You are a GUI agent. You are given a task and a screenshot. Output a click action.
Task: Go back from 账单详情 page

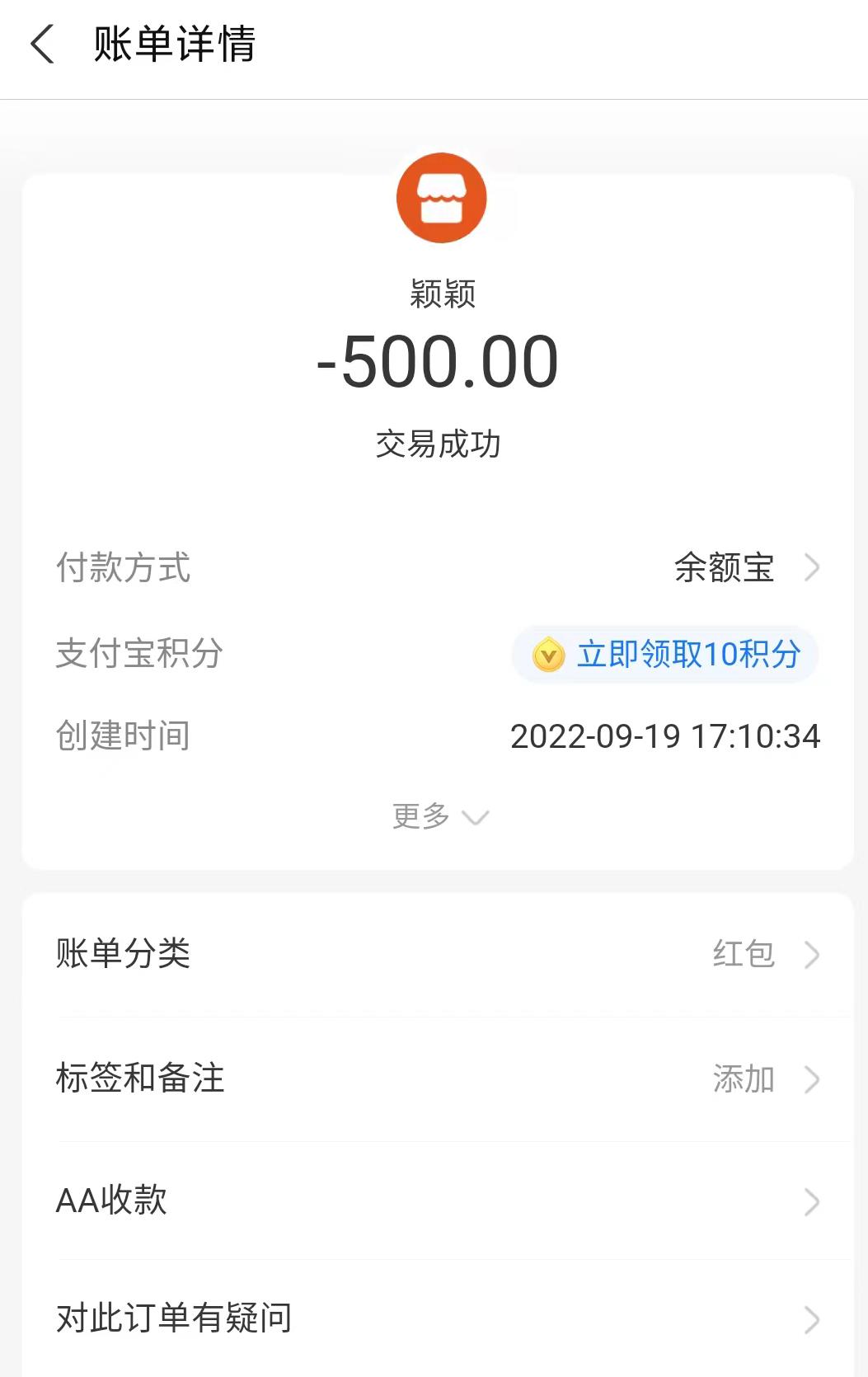click(43, 45)
